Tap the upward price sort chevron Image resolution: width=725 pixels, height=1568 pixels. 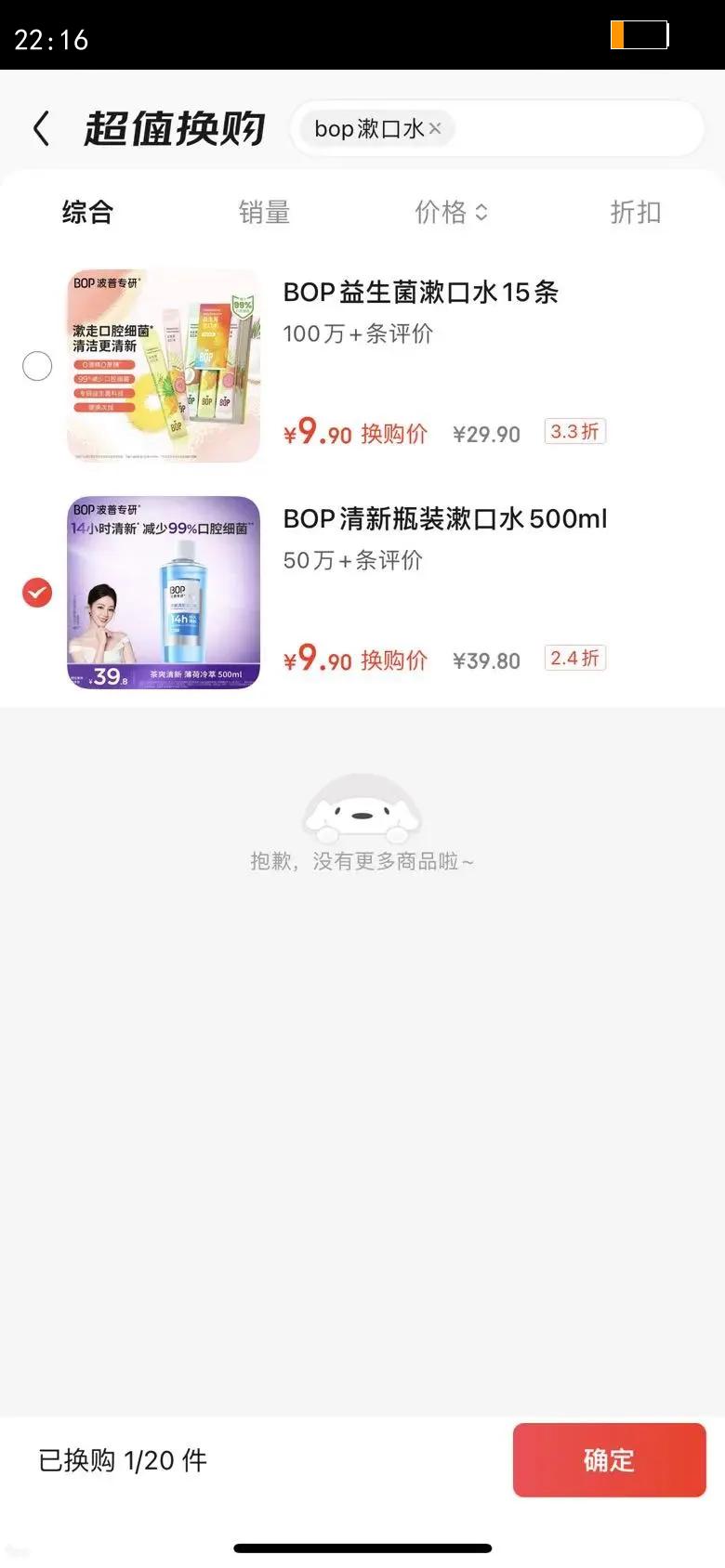point(481,206)
